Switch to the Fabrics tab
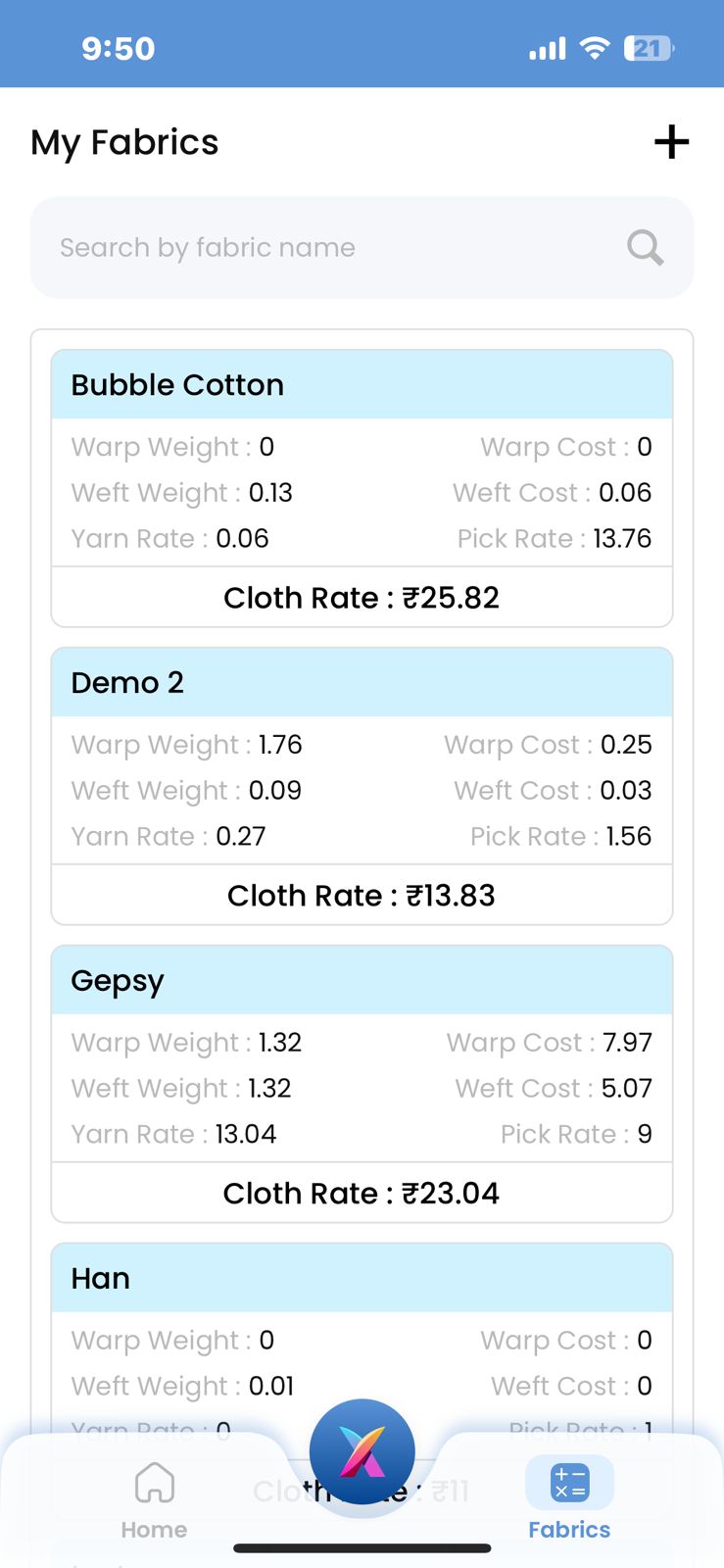 pos(569,1499)
